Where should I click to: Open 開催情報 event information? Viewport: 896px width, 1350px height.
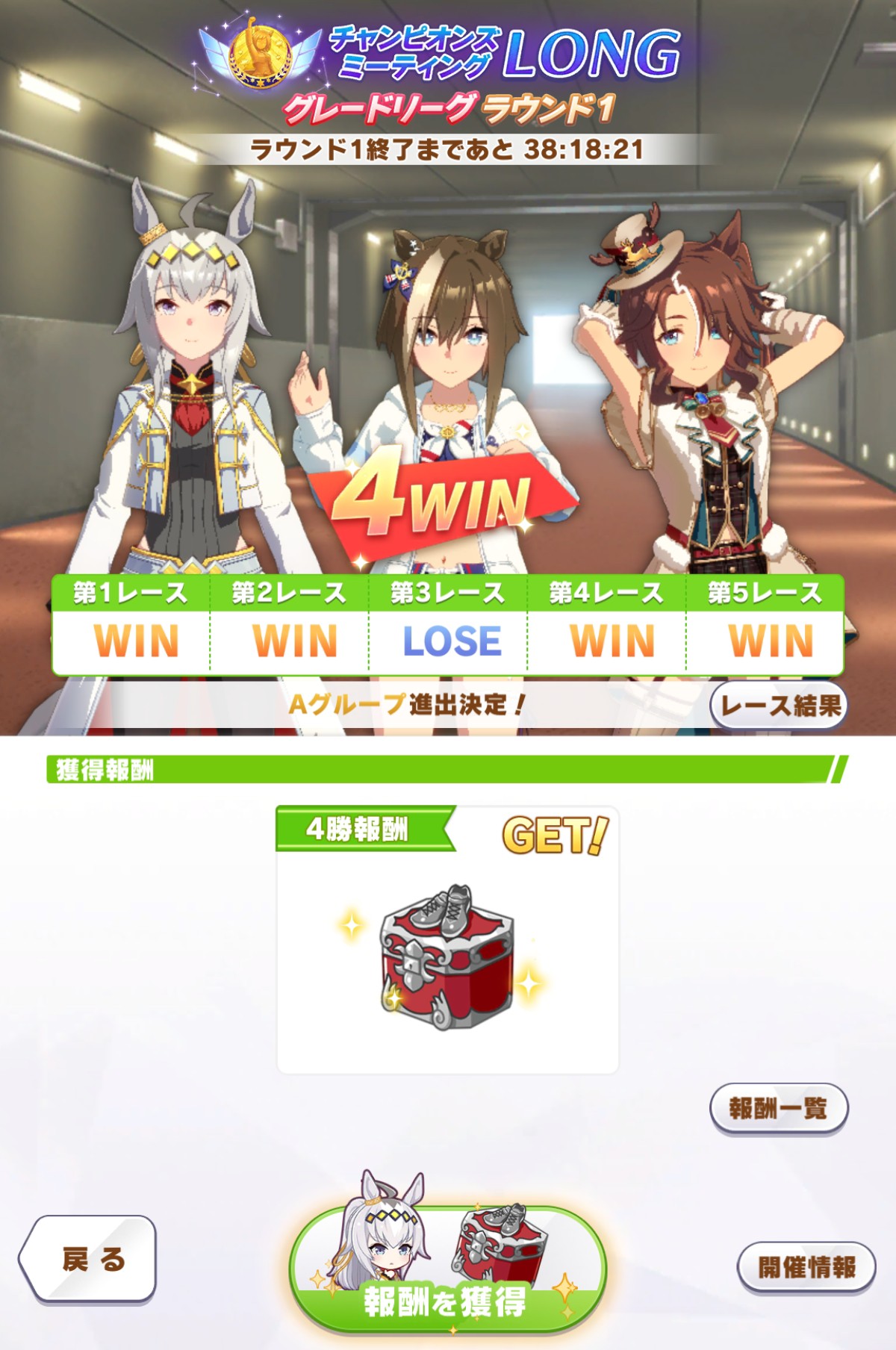pyautogui.click(x=806, y=1266)
